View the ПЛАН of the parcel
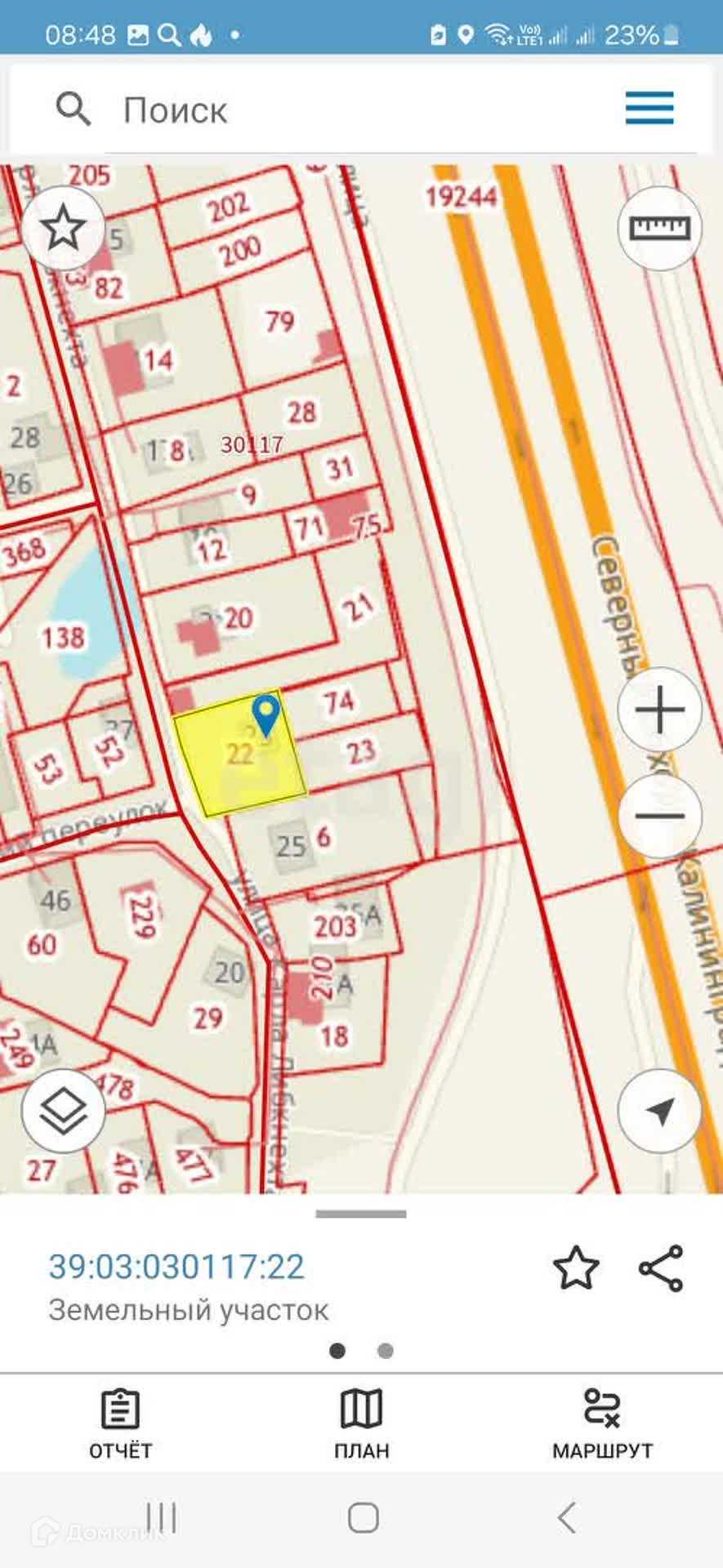 [x=361, y=1424]
